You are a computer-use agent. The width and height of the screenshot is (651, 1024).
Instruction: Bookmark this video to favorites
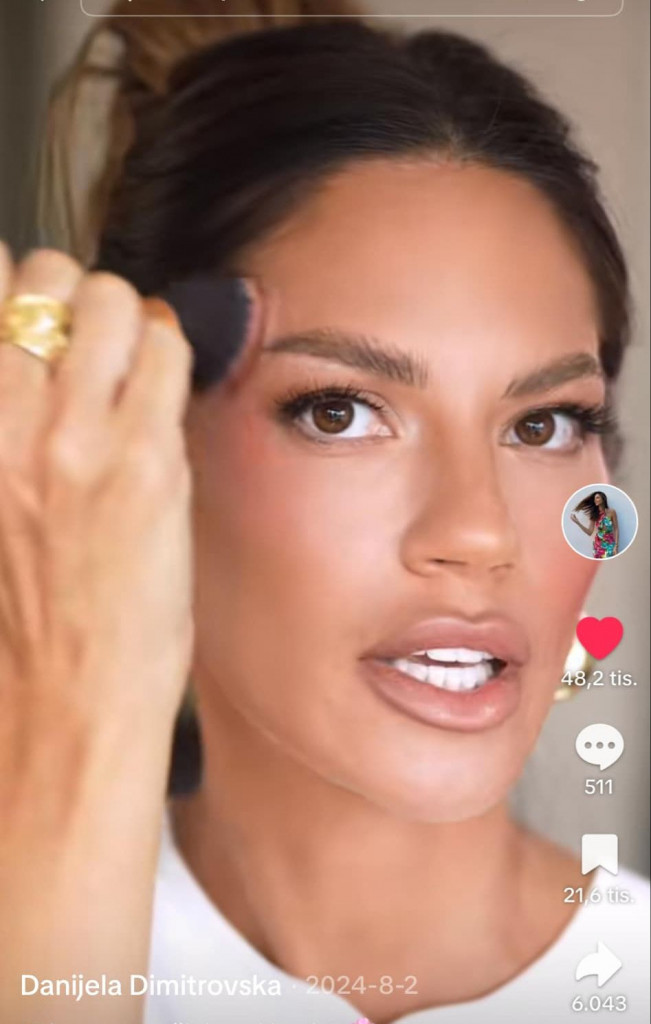pyautogui.click(x=599, y=855)
